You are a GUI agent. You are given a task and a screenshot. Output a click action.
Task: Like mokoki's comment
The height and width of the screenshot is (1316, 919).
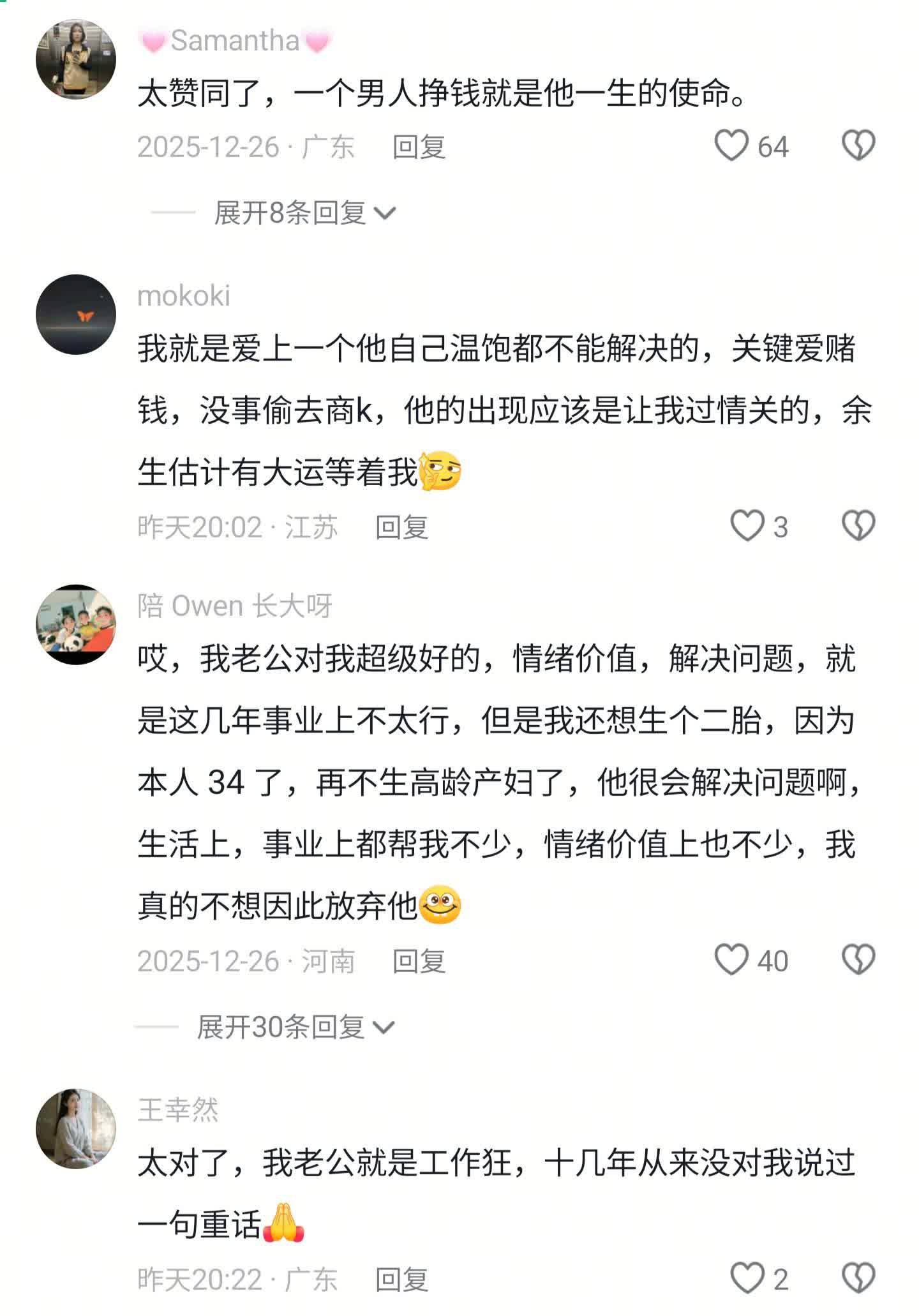click(x=747, y=527)
